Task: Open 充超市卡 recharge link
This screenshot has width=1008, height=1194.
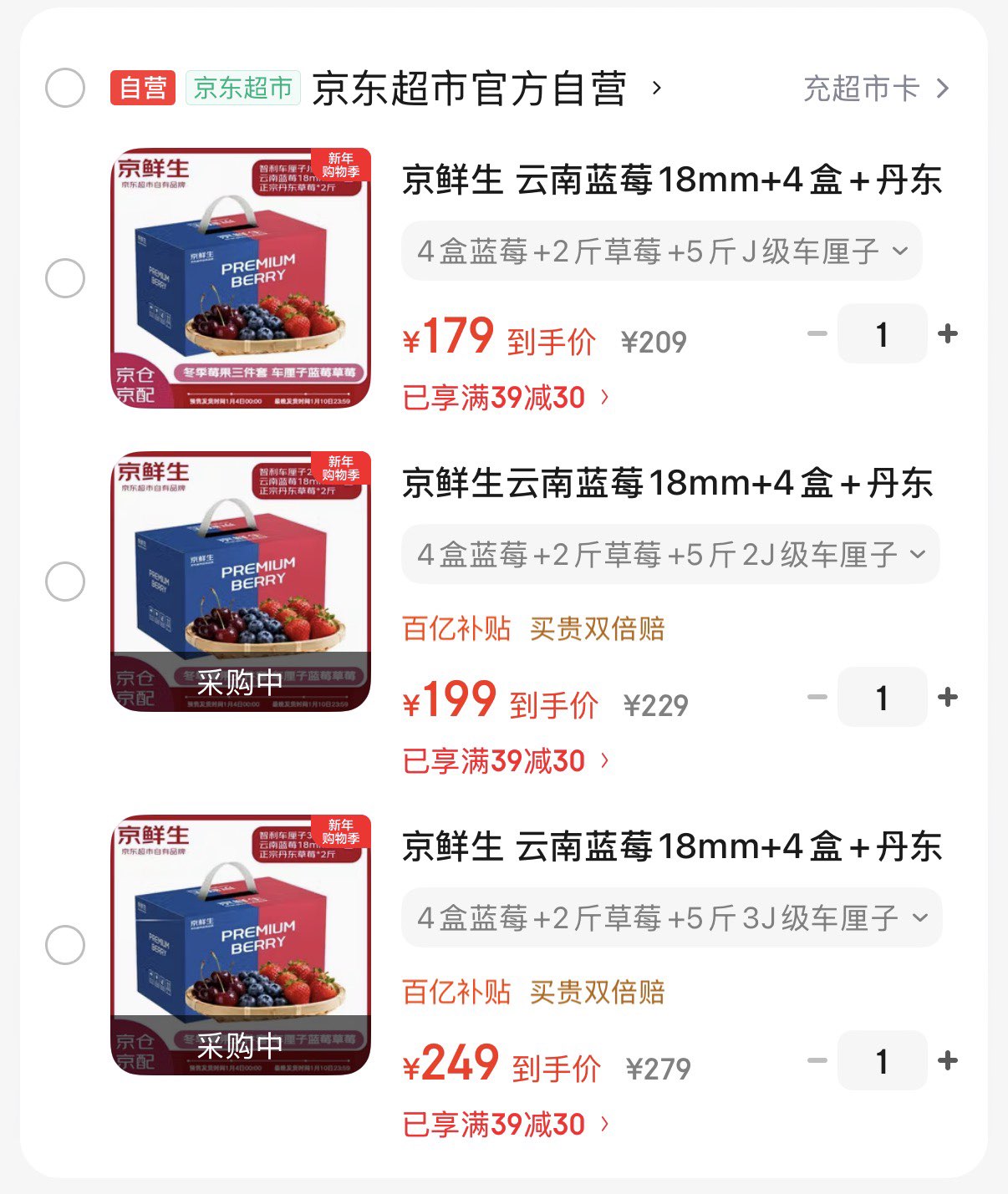Action: (x=875, y=89)
